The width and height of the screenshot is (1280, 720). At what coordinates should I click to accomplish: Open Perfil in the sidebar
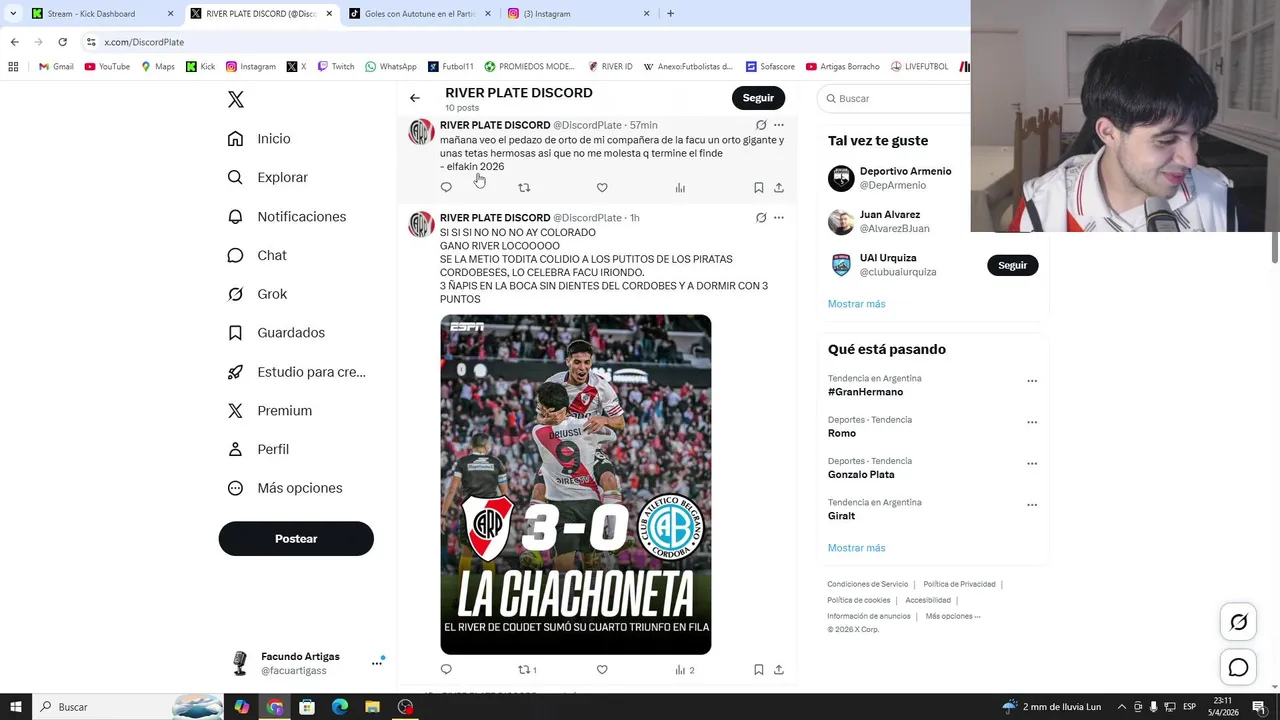pyautogui.click(x=272, y=449)
